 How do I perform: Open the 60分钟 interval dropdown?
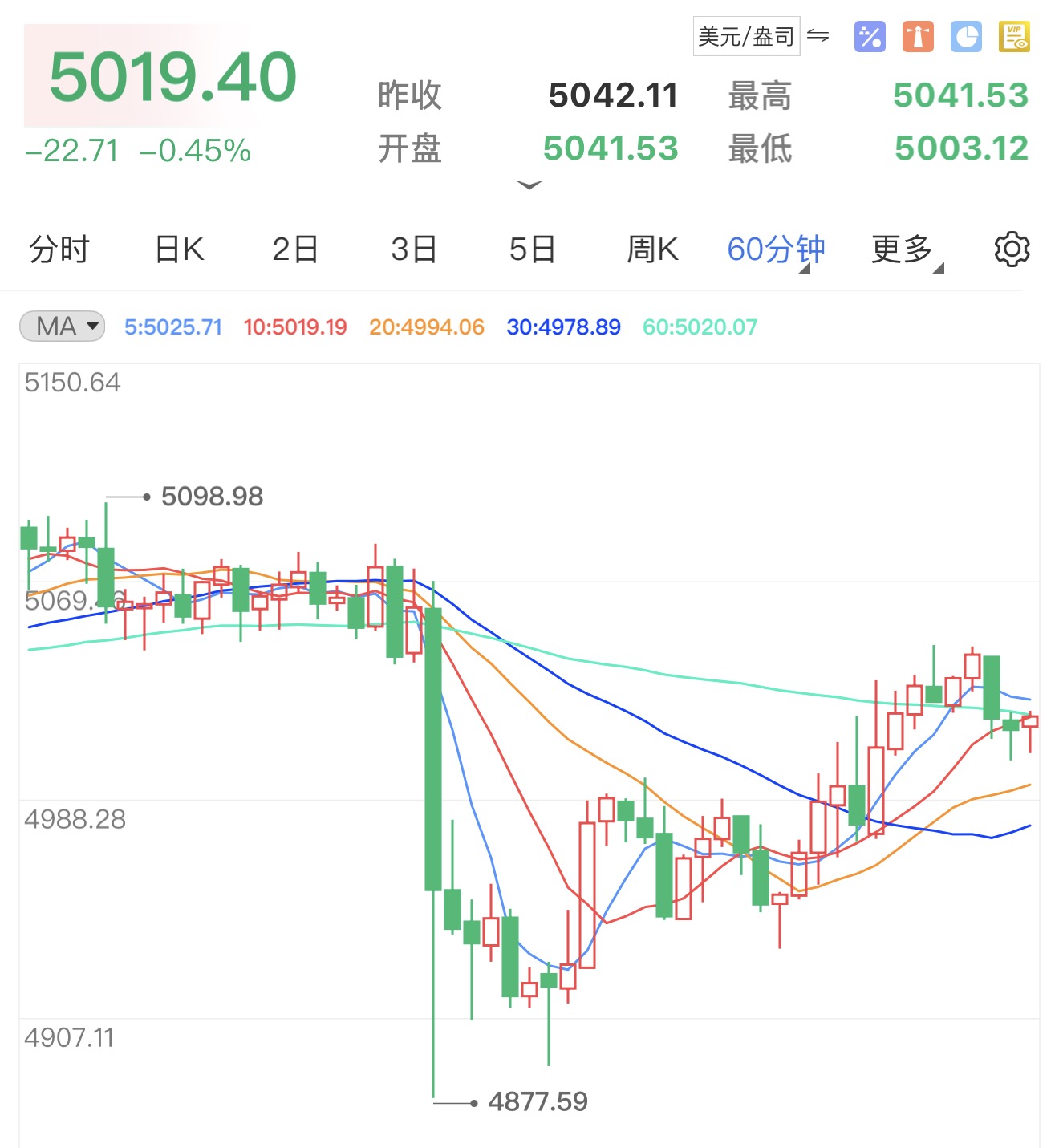775,249
